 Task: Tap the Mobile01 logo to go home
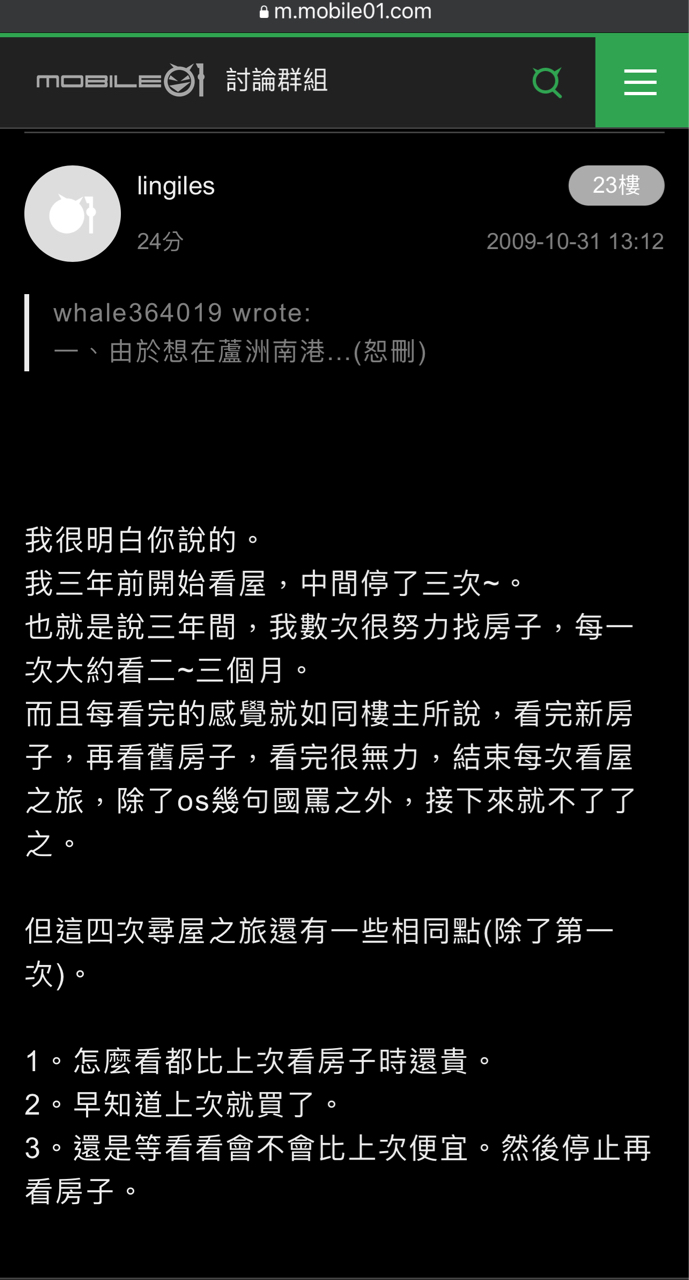coord(120,81)
